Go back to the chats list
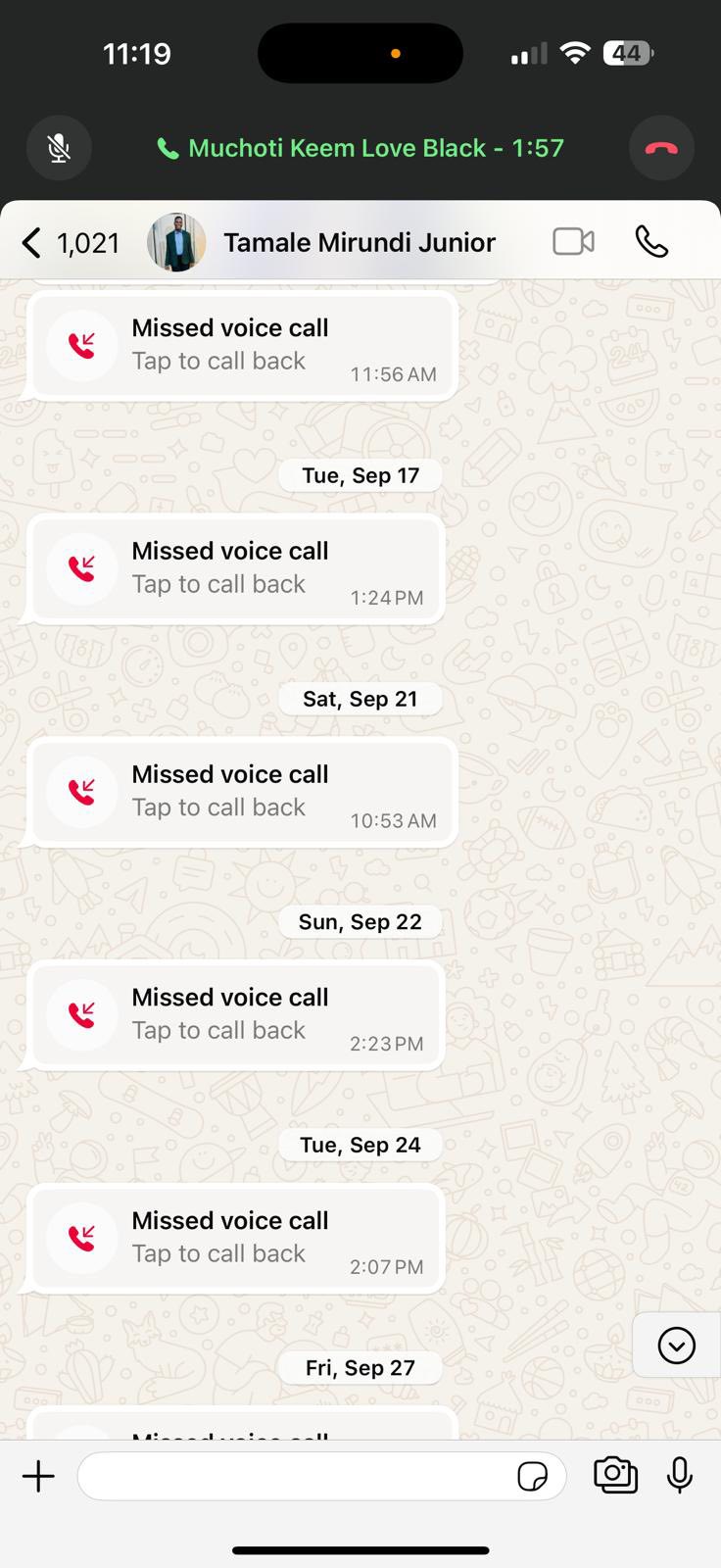The height and width of the screenshot is (1568, 721). point(69,242)
